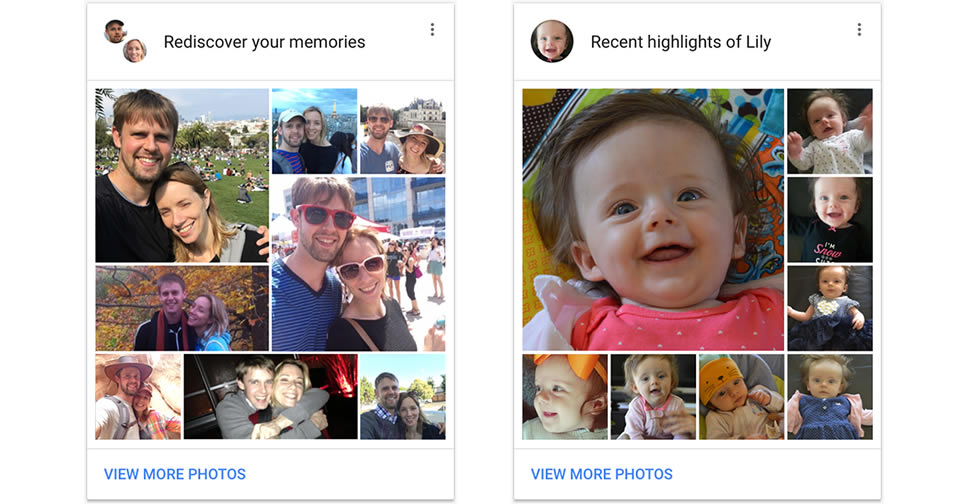Open the baby photo with yellow hat
This screenshot has width=968, height=504.
pos(741,396)
